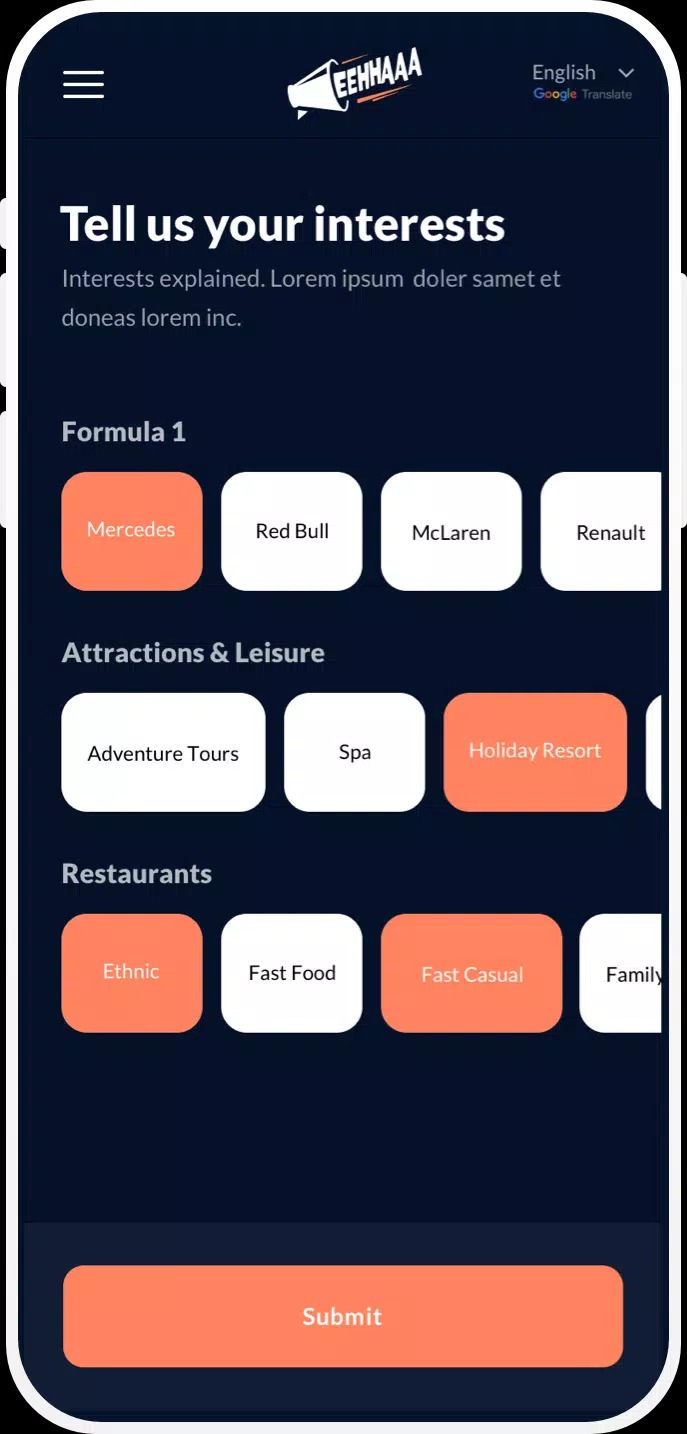Open the hamburger menu
Image resolution: width=687 pixels, height=1434 pixels.
(x=83, y=84)
